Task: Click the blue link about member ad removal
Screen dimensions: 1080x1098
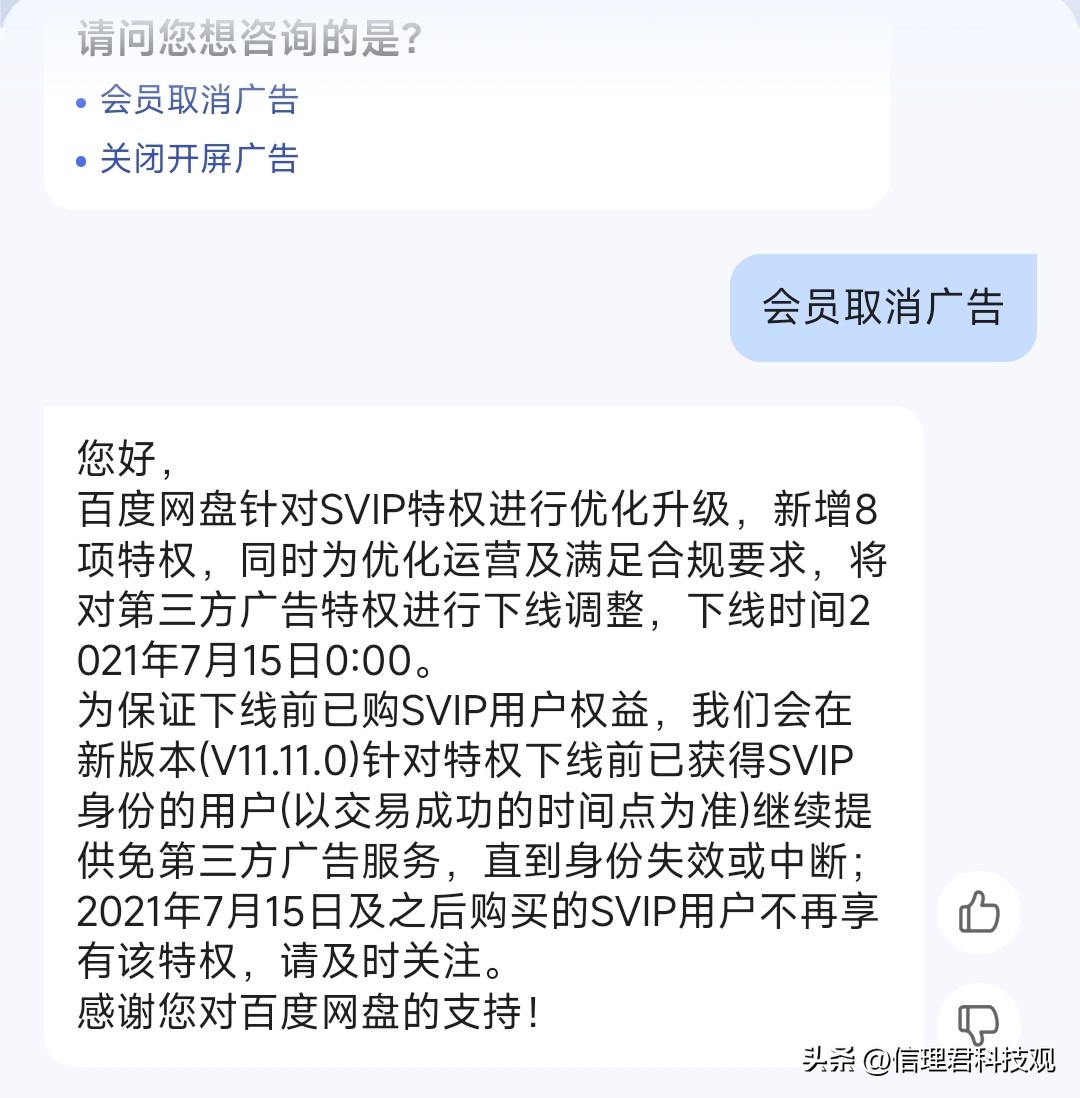Action: pyautogui.click(x=197, y=101)
